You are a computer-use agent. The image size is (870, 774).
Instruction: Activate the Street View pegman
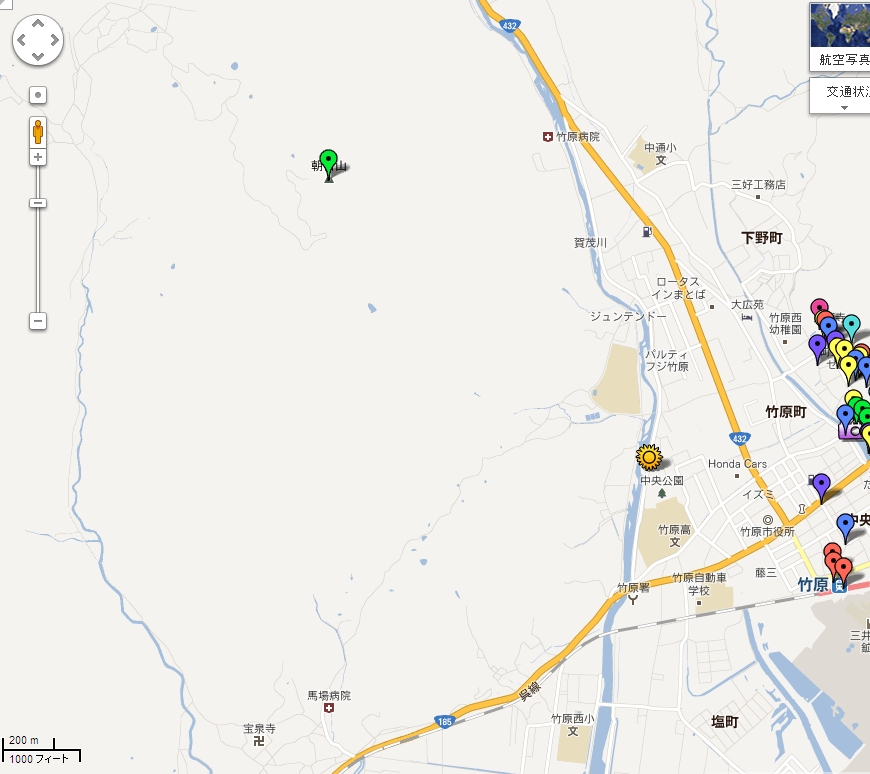(x=38, y=131)
